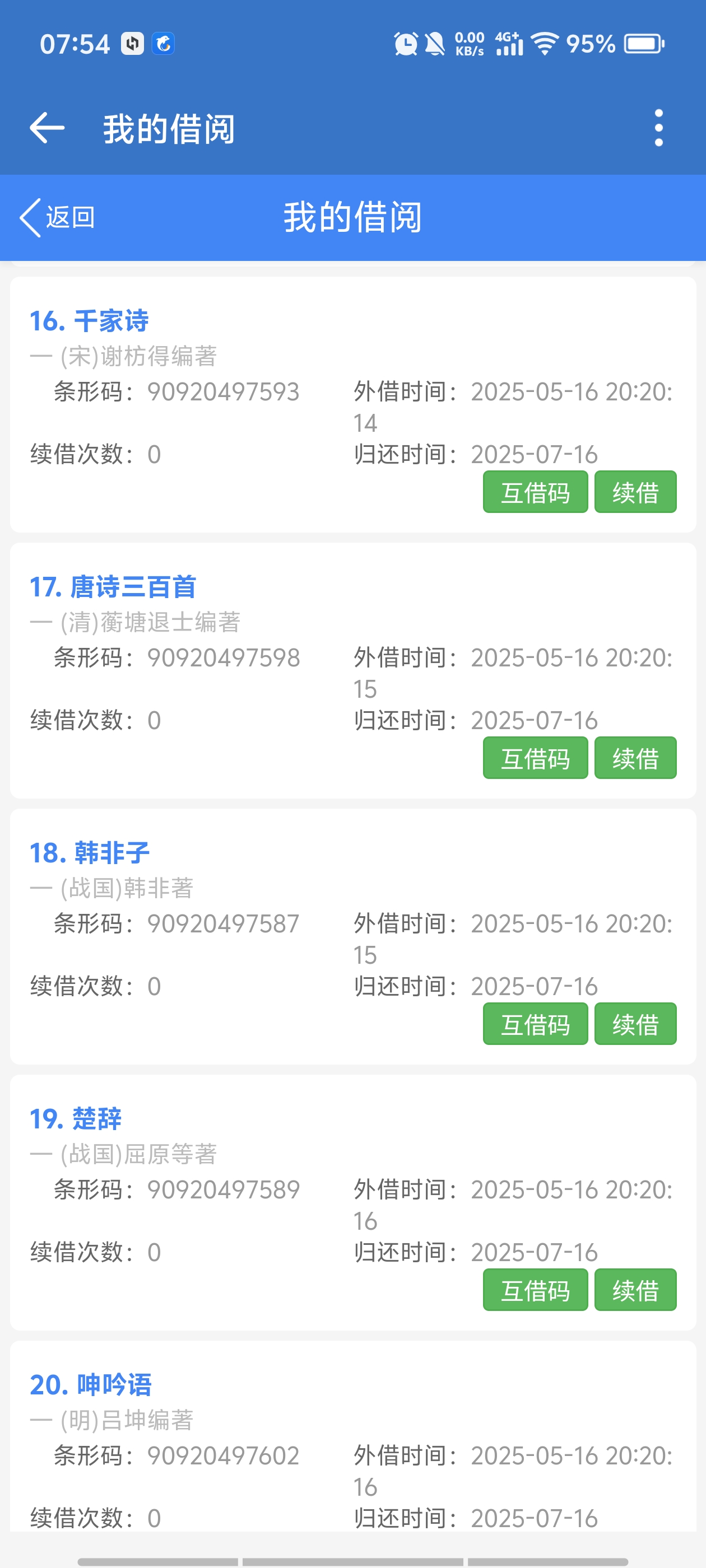This screenshot has height=1568, width=706.
Task: Renew 韩非子 with 续借
Action: 635,1024
